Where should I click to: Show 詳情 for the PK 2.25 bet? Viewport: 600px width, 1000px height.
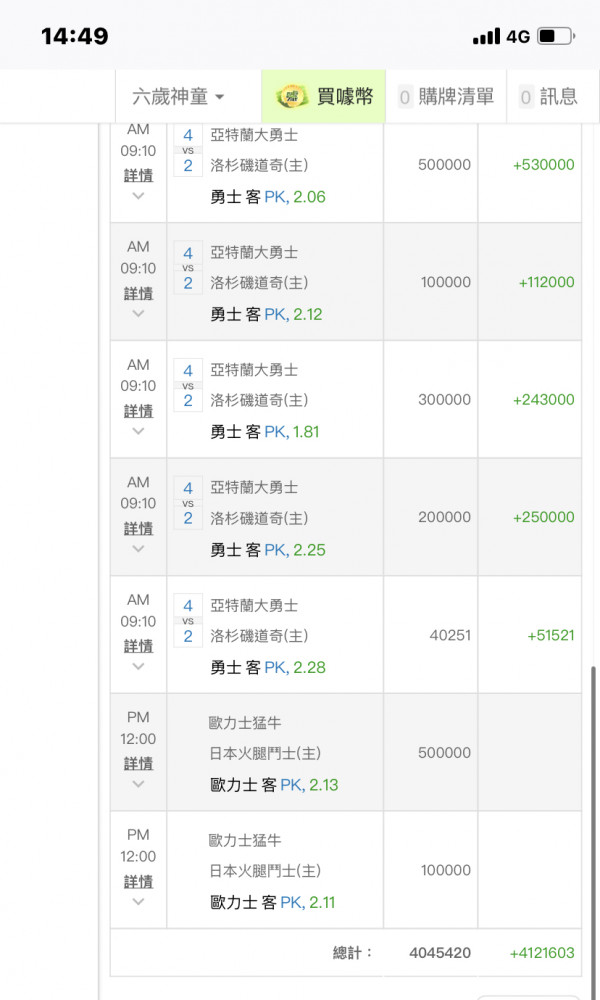[x=138, y=528]
